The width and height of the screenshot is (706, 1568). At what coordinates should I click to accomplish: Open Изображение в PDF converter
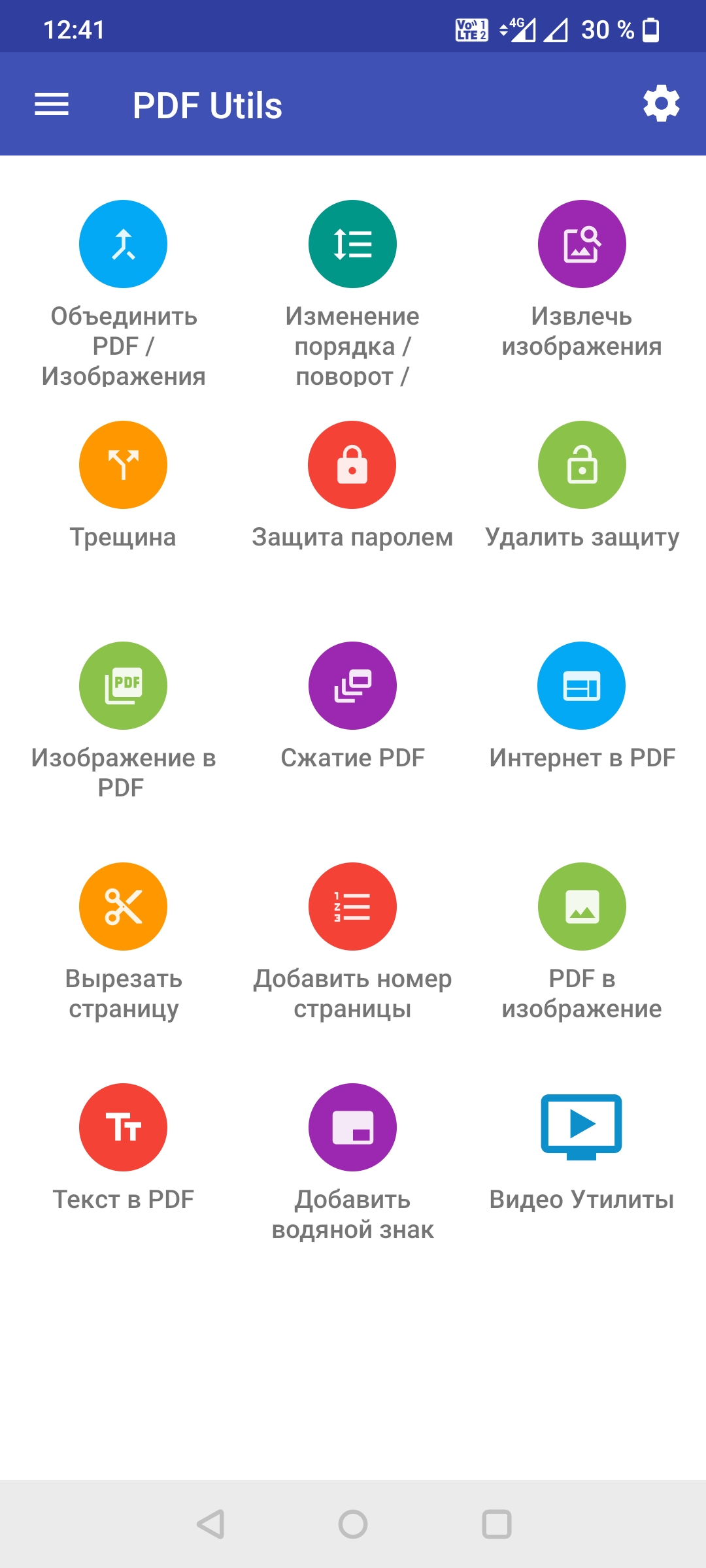124,686
